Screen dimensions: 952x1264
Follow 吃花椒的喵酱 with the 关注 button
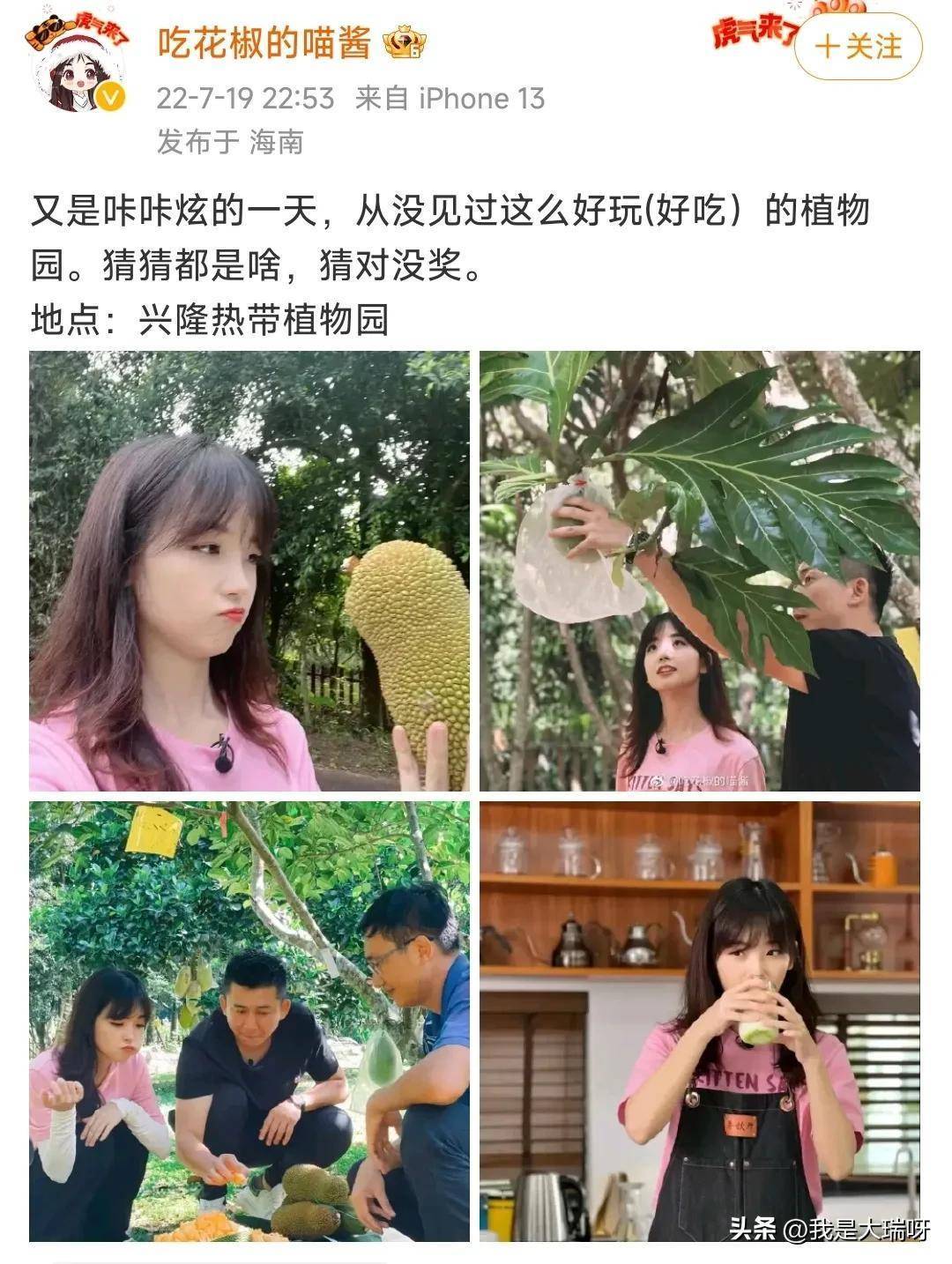pos(859,46)
